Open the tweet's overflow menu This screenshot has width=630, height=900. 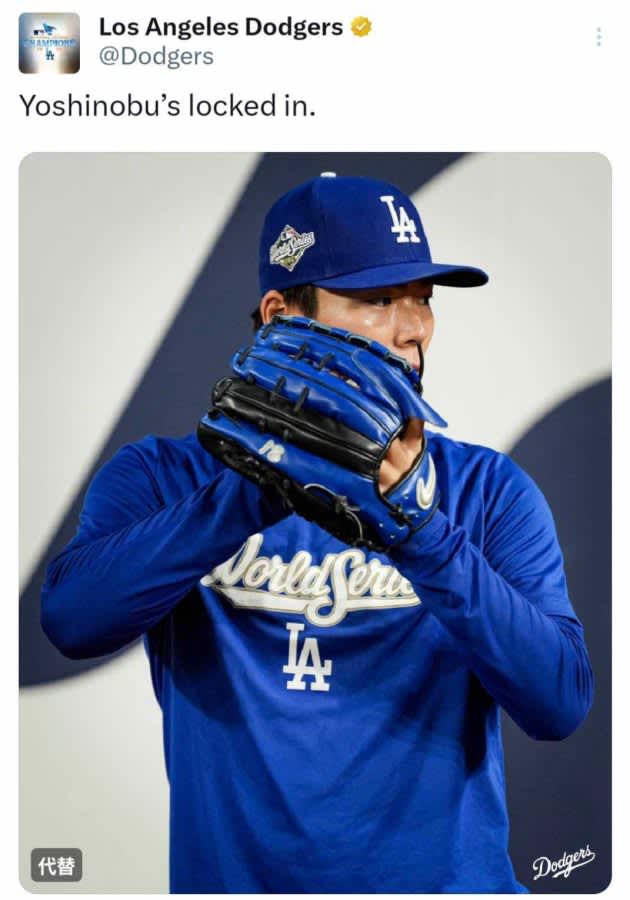tap(598, 37)
